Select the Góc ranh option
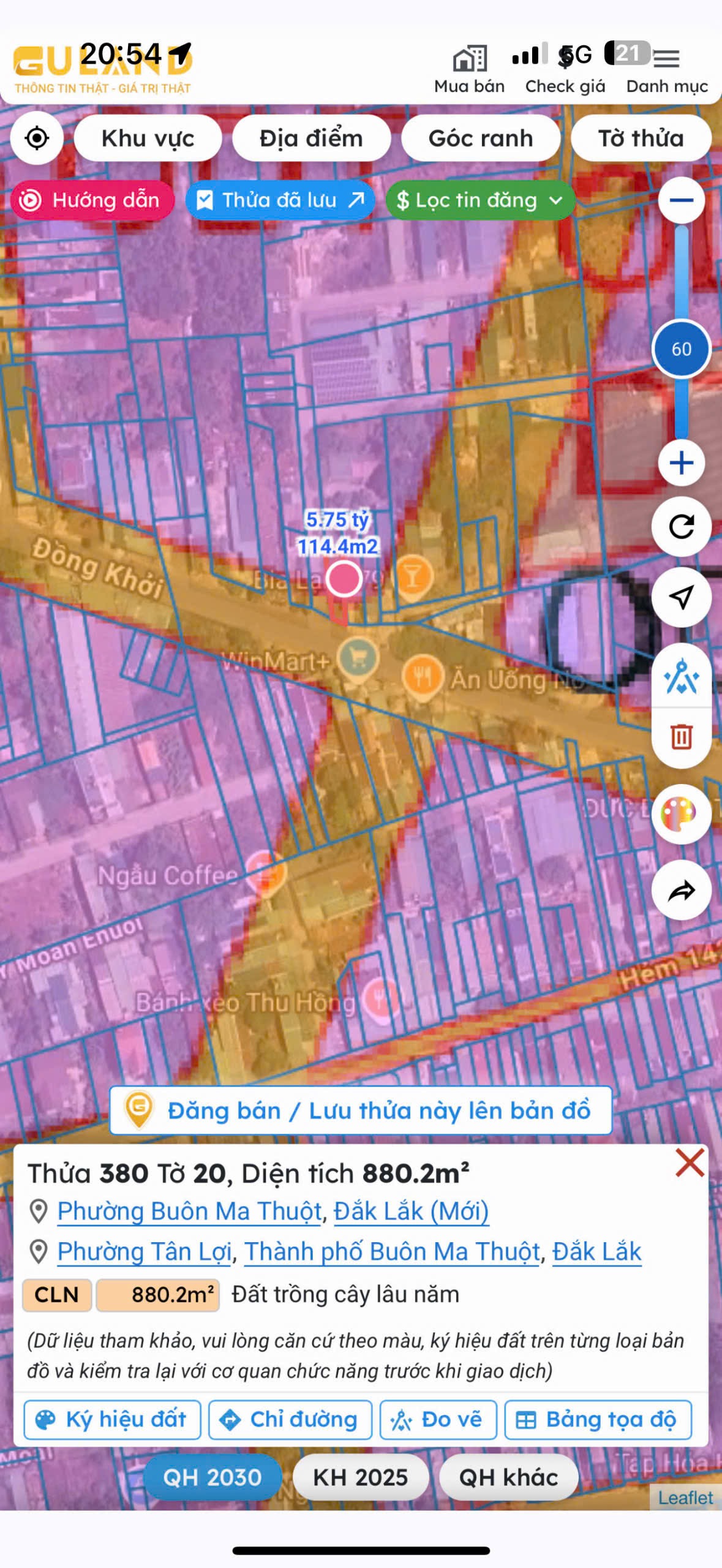The image size is (722, 1568). (481, 138)
